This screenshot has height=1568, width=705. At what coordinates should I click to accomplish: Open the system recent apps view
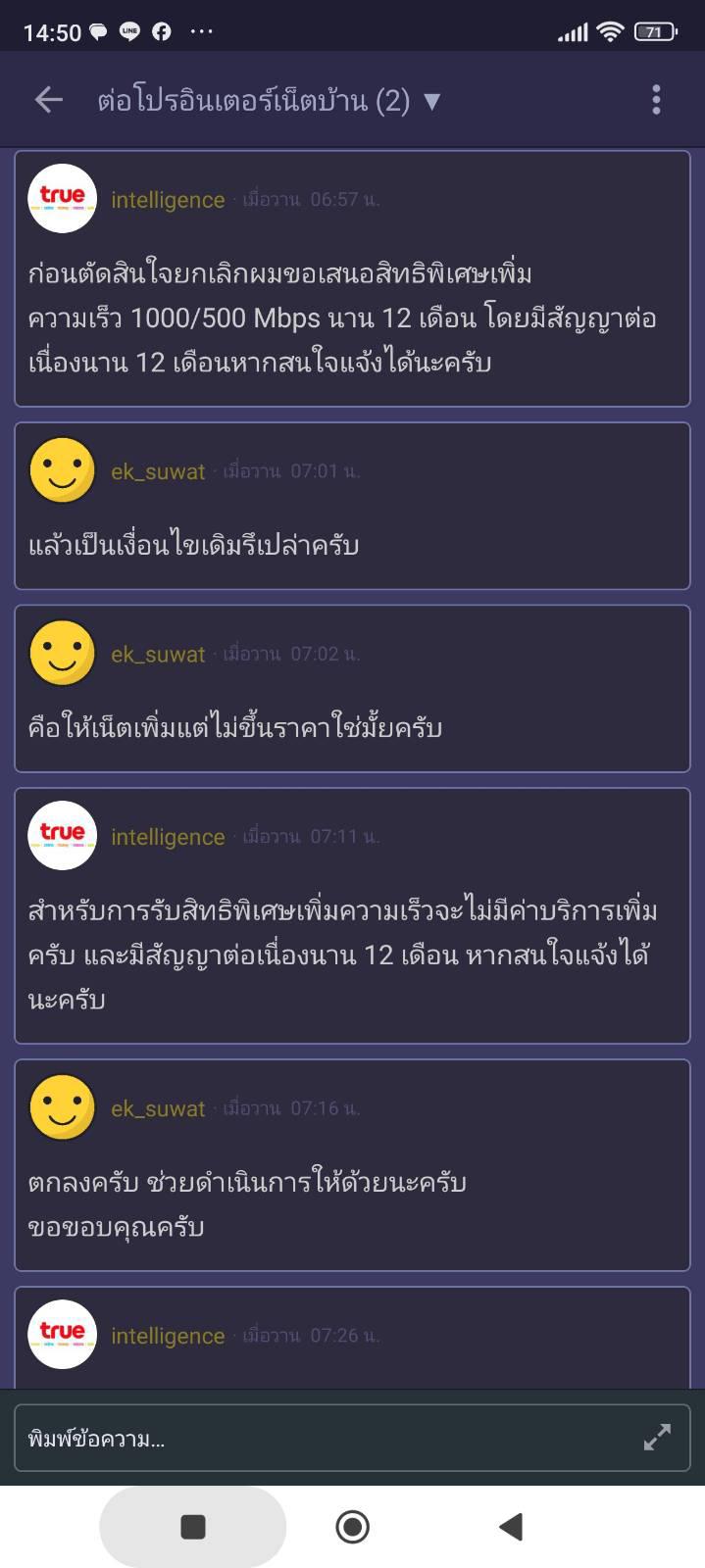[x=193, y=1526]
